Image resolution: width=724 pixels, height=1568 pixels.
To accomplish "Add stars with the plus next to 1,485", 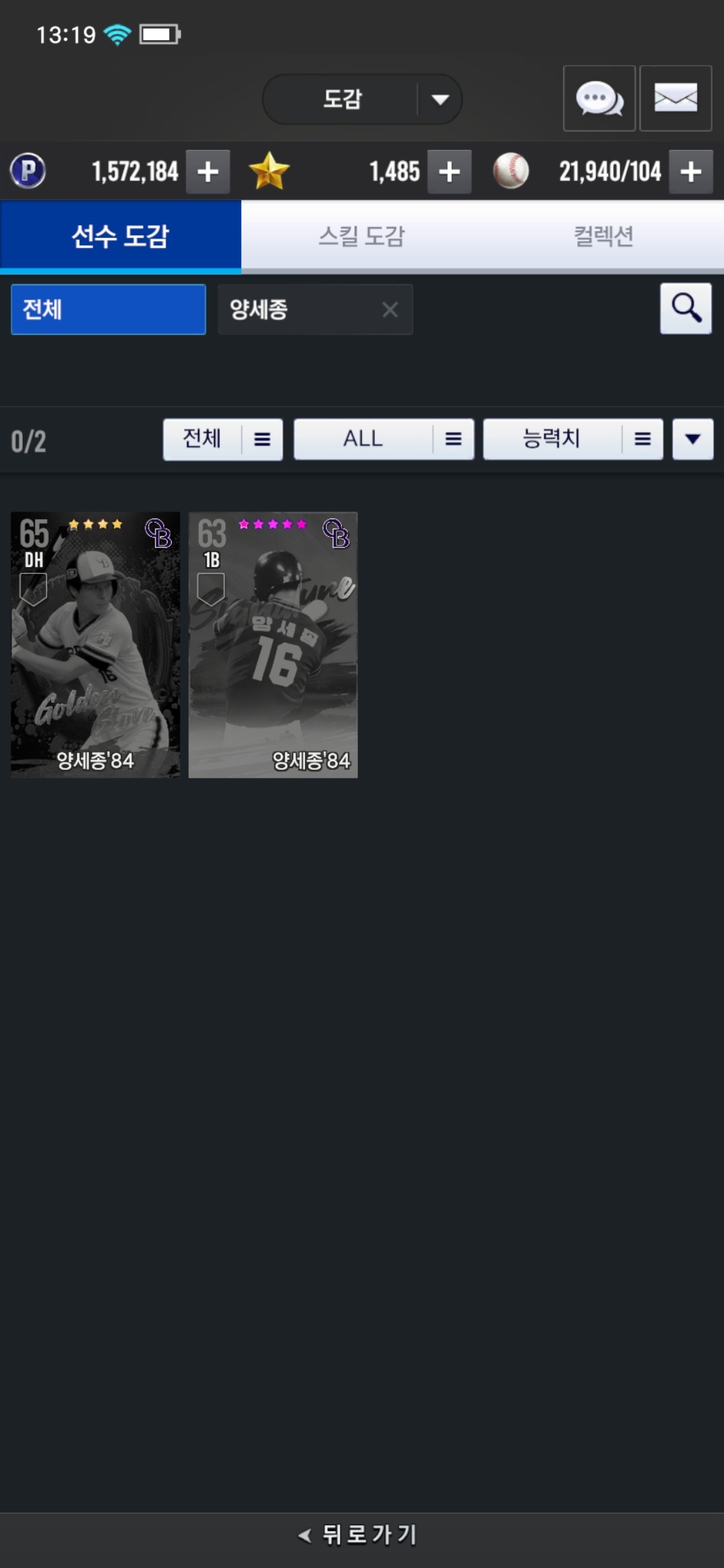I will pos(449,172).
